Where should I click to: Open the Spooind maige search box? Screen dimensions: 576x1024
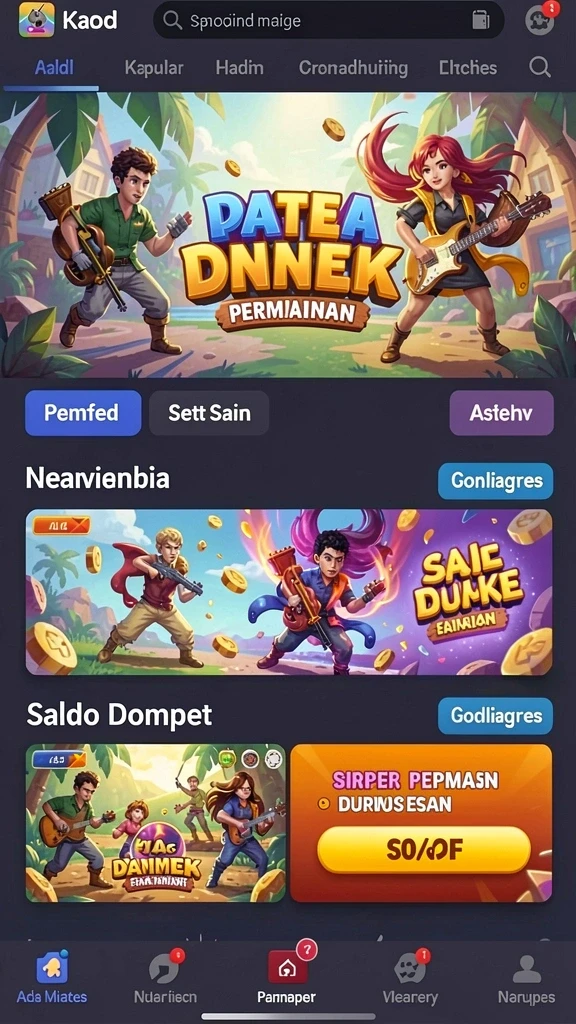pos(328,20)
